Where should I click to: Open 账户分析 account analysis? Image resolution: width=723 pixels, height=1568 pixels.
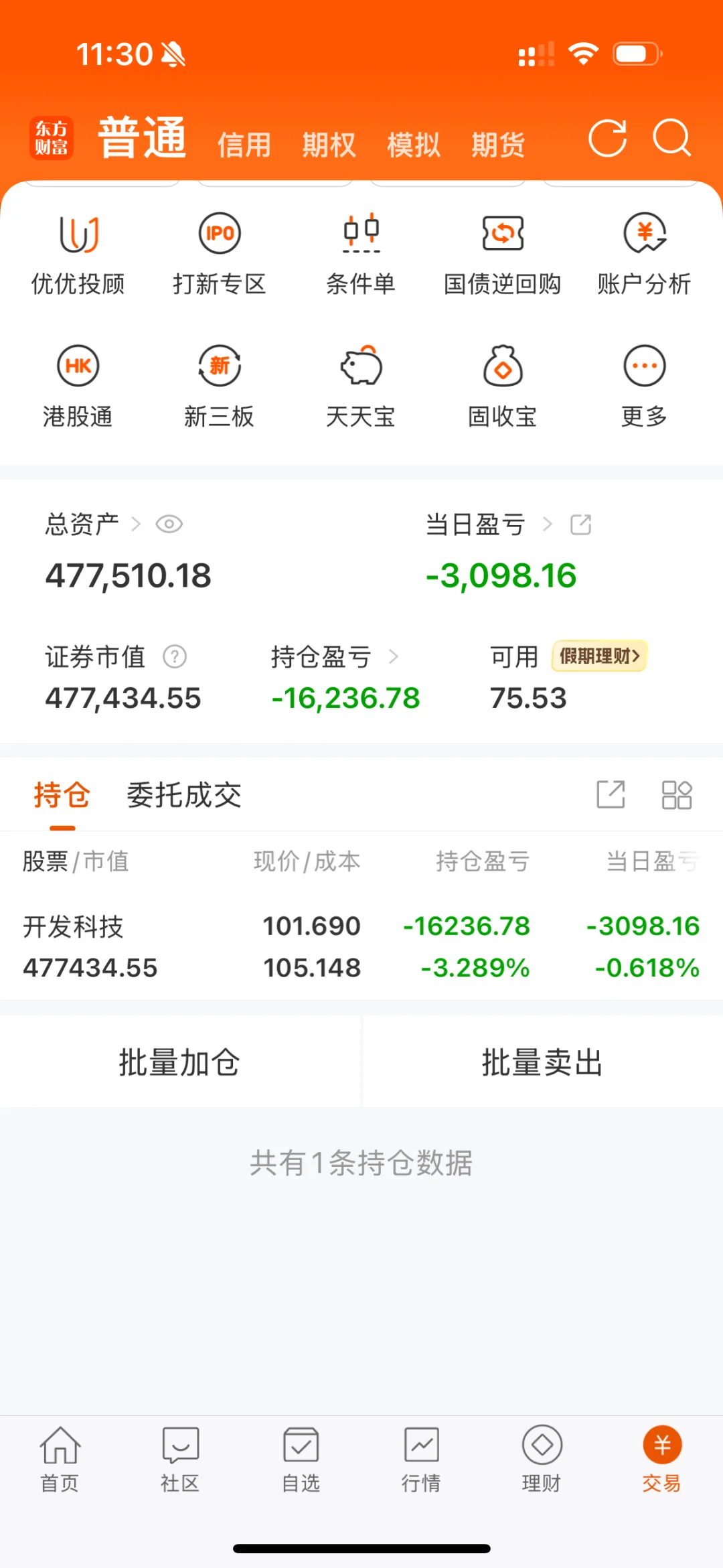point(644,254)
